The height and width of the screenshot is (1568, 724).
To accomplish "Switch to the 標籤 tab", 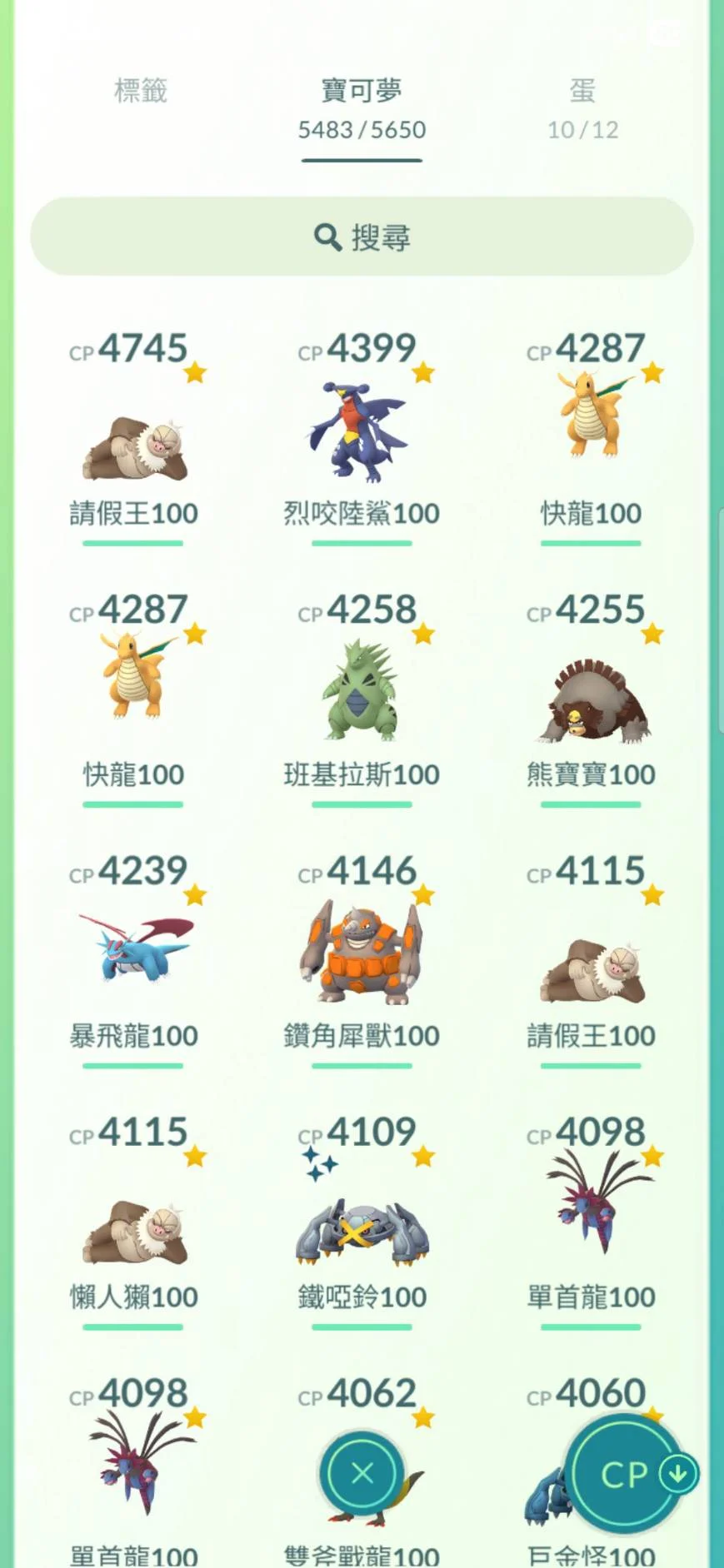I will pyautogui.click(x=141, y=91).
